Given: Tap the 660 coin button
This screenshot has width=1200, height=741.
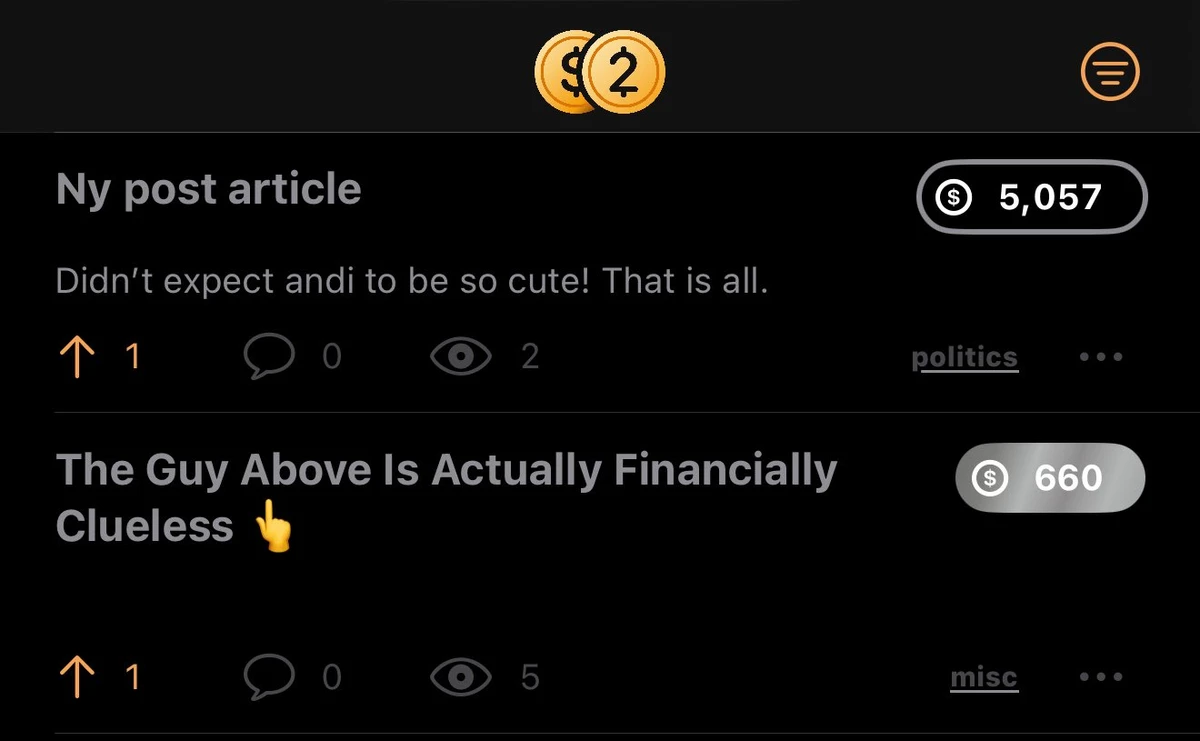Looking at the screenshot, I should pyautogui.click(x=1050, y=478).
